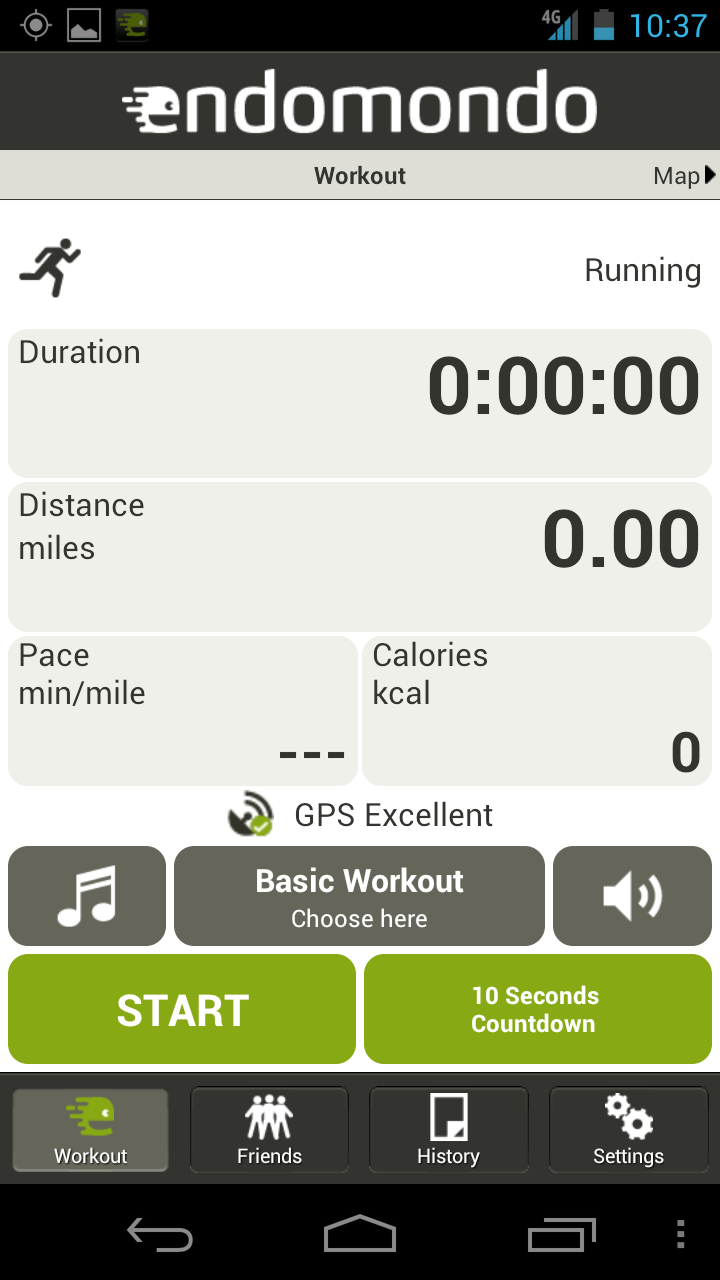The image size is (720, 1280).
Task: Toggle the audio coach speaker
Action: [632, 896]
